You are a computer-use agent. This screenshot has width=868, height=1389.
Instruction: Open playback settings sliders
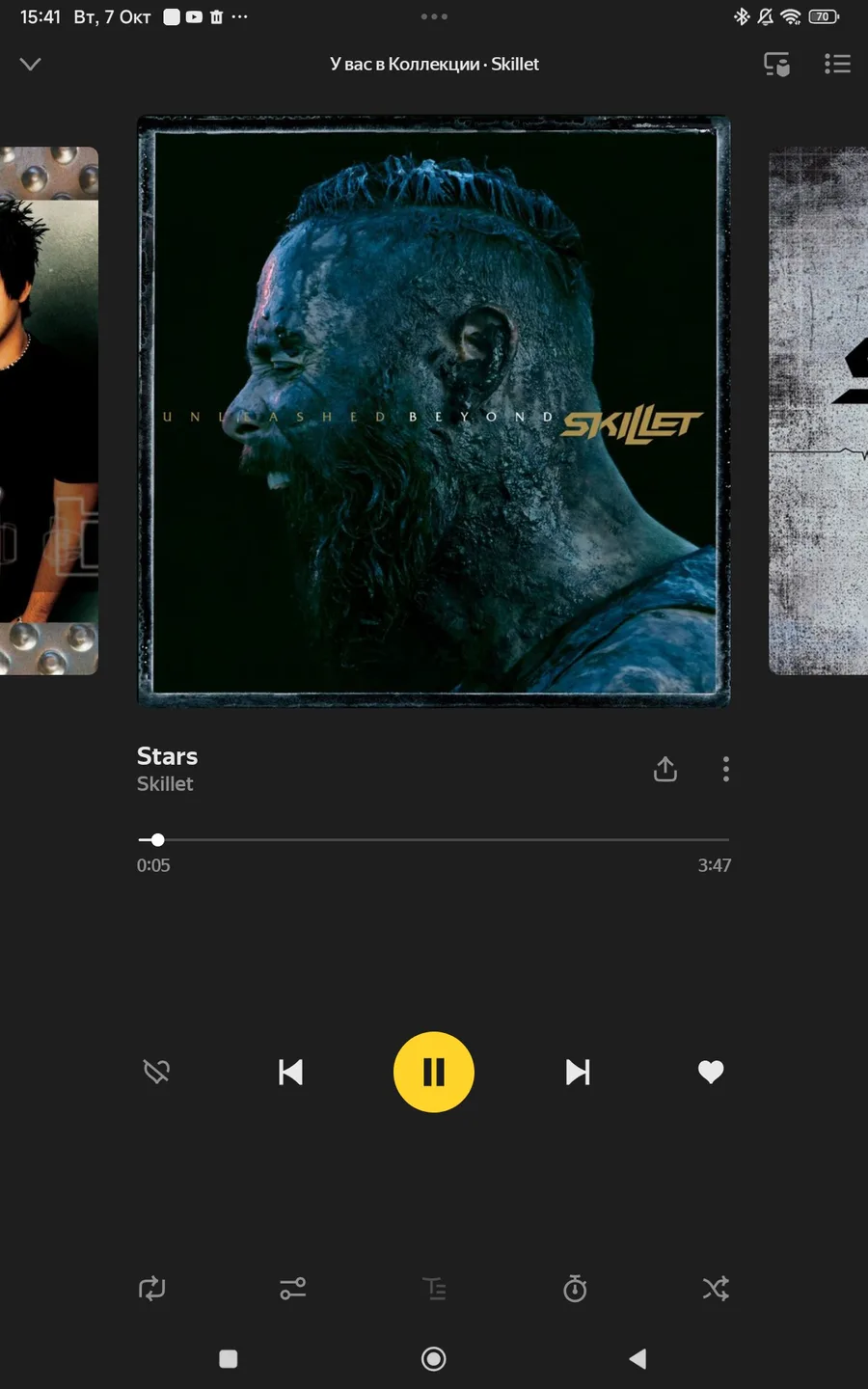tap(293, 1288)
